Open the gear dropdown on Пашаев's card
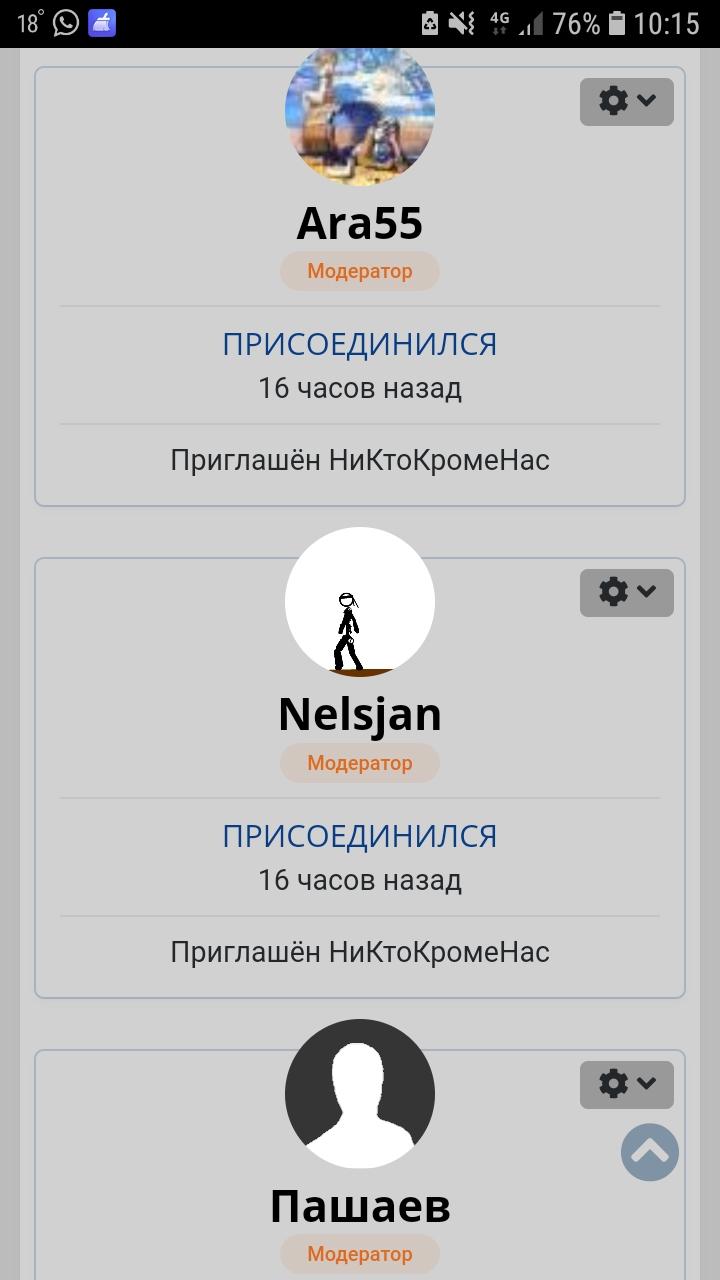This screenshot has width=720, height=1280. pos(627,1084)
